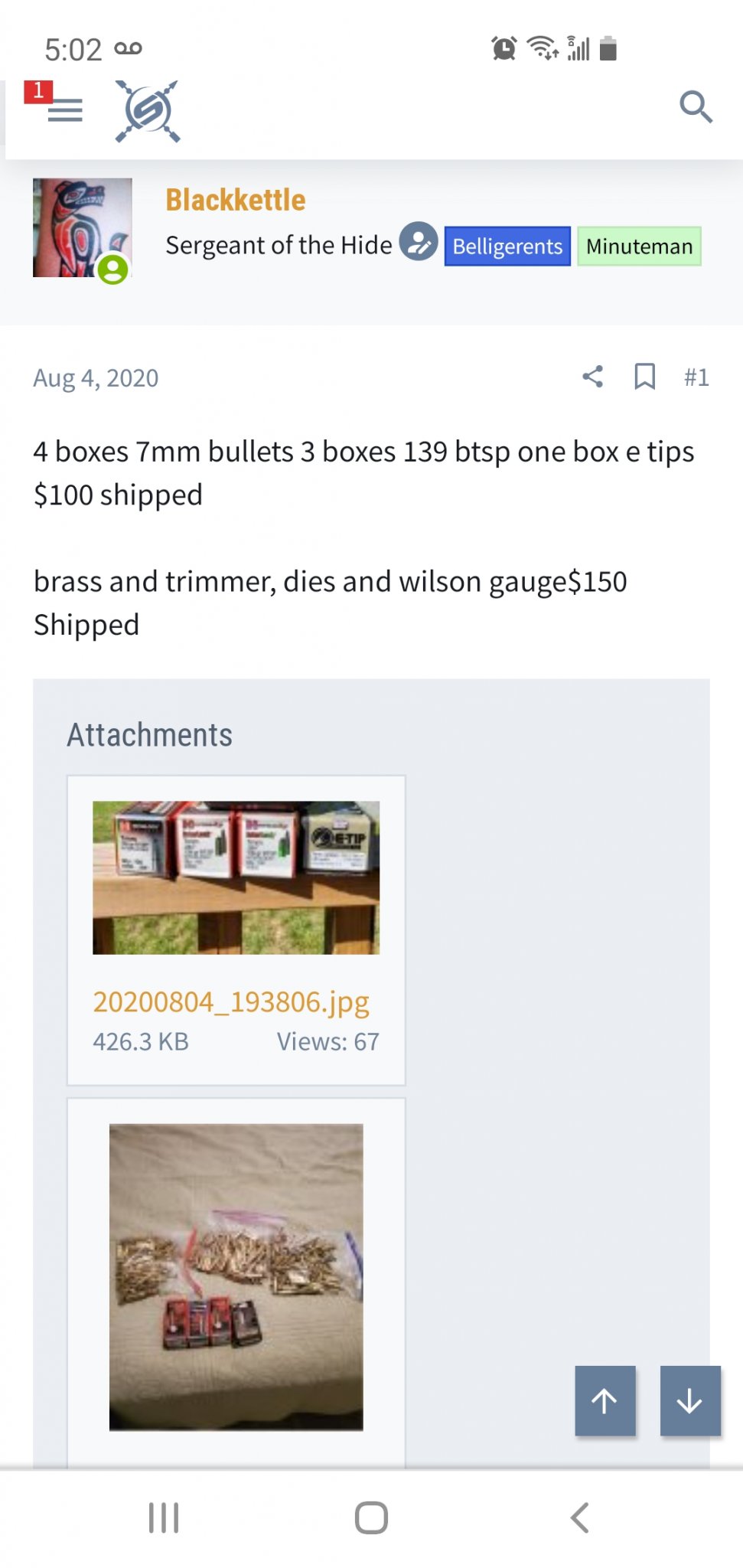Open recent apps from the navigation bar
The height and width of the screenshot is (1568, 743).
tap(164, 1517)
